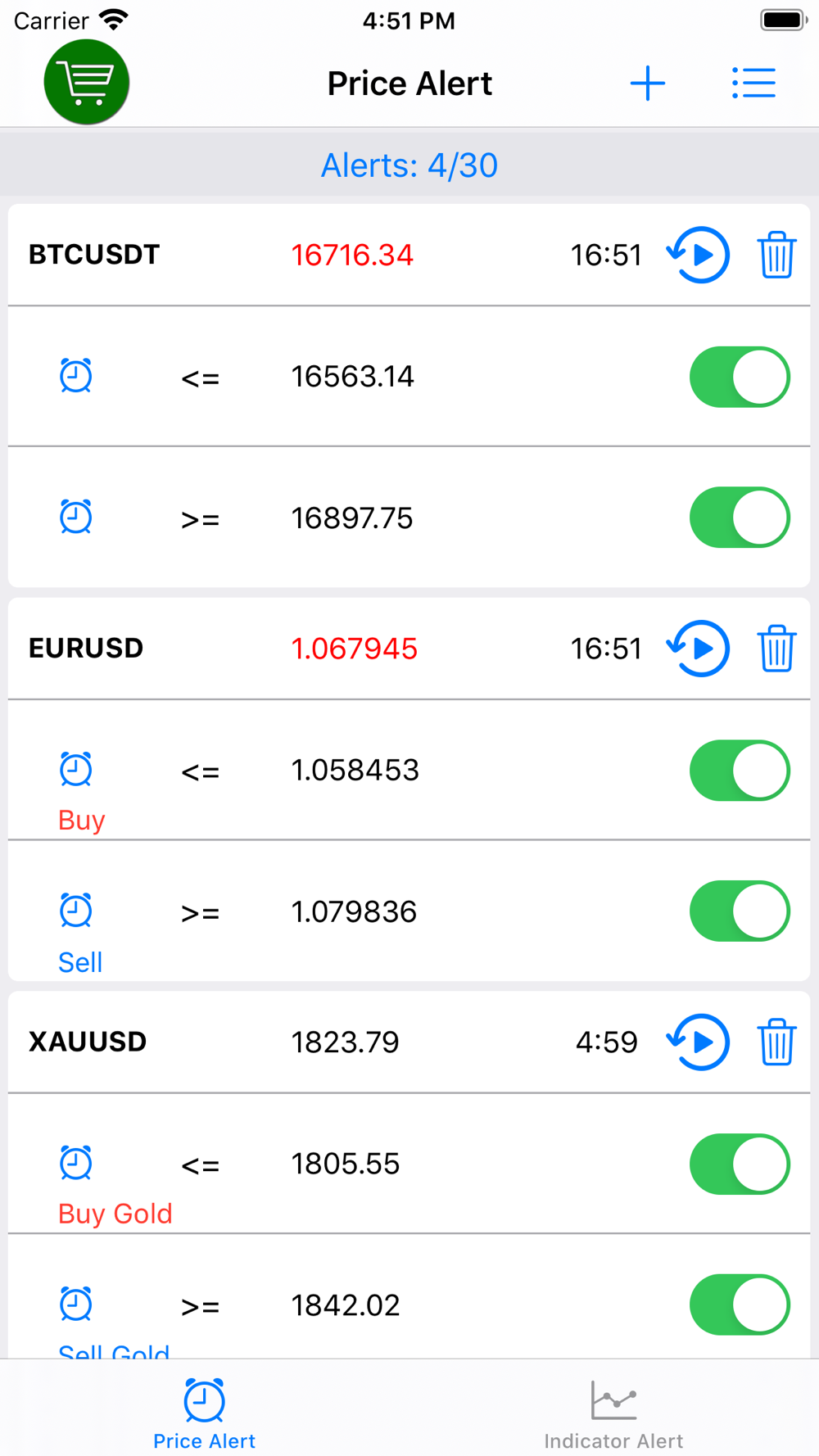Disable the Buy Gold alert
The height and width of the screenshot is (1456, 819).
click(739, 1164)
